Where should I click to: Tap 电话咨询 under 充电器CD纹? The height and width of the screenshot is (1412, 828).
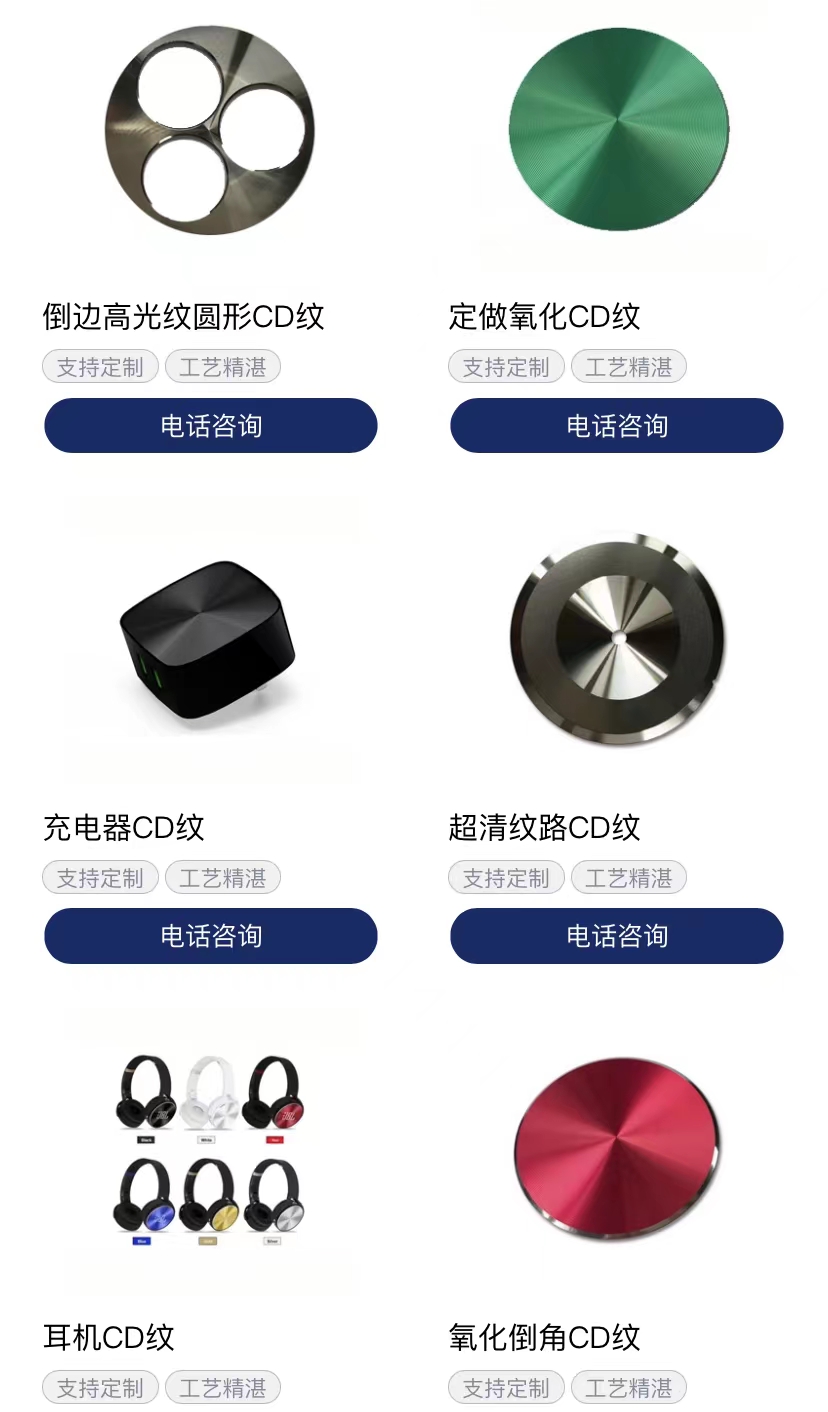pos(211,936)
